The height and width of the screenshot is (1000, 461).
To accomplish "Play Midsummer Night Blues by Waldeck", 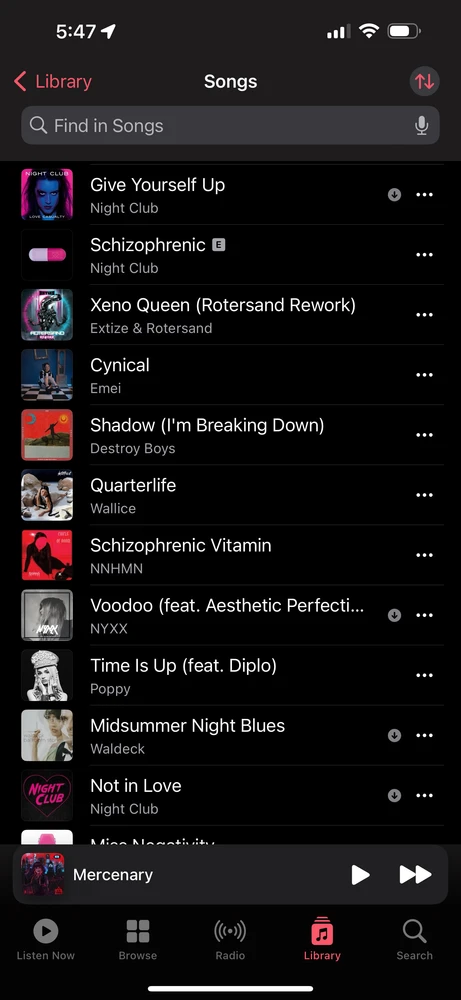I will 232,735.
